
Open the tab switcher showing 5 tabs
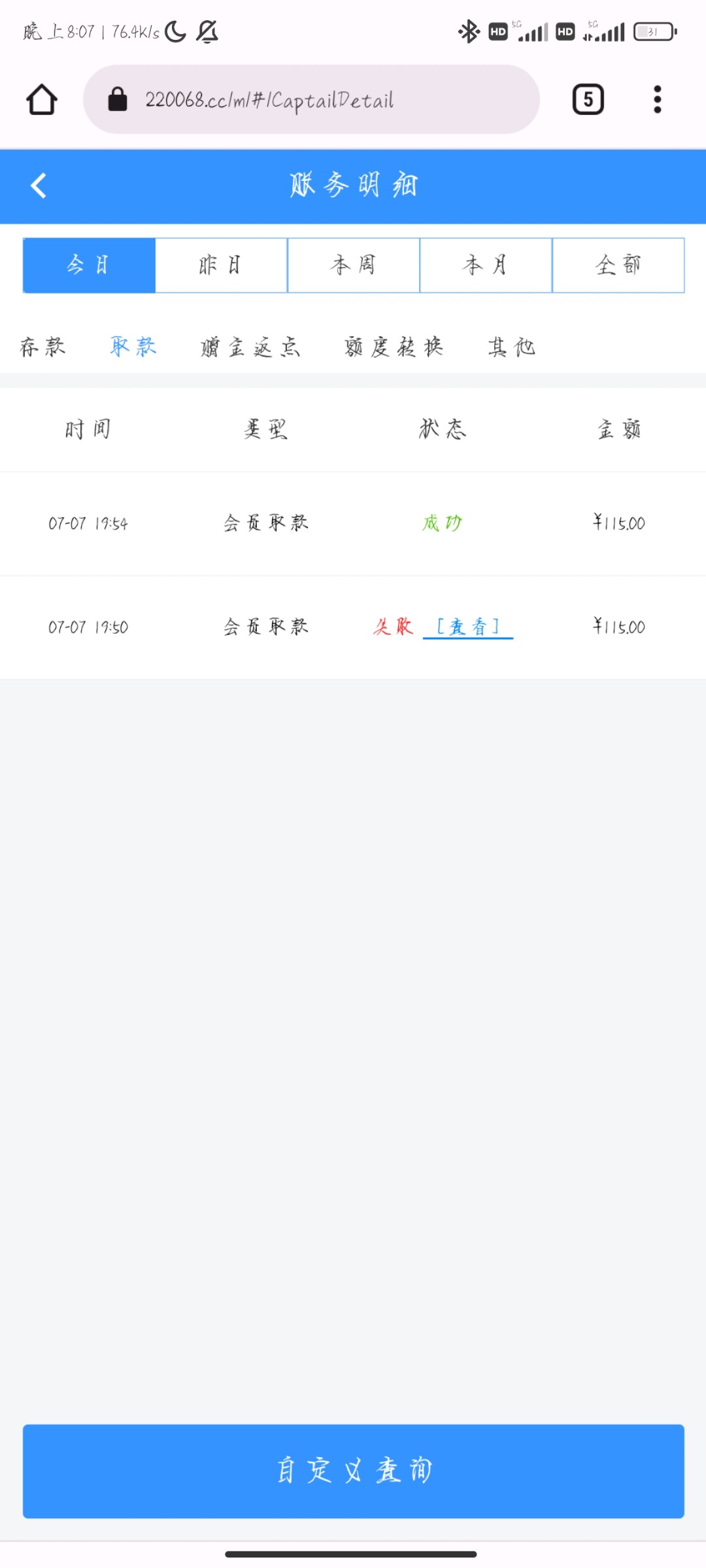click(586, 99)
